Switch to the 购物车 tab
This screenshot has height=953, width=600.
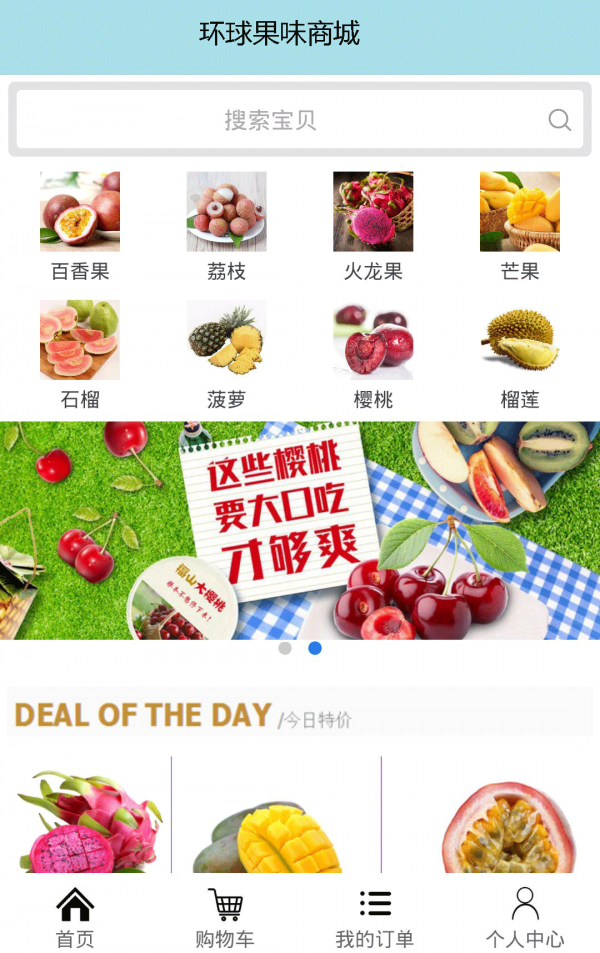(x=225, y=917)
